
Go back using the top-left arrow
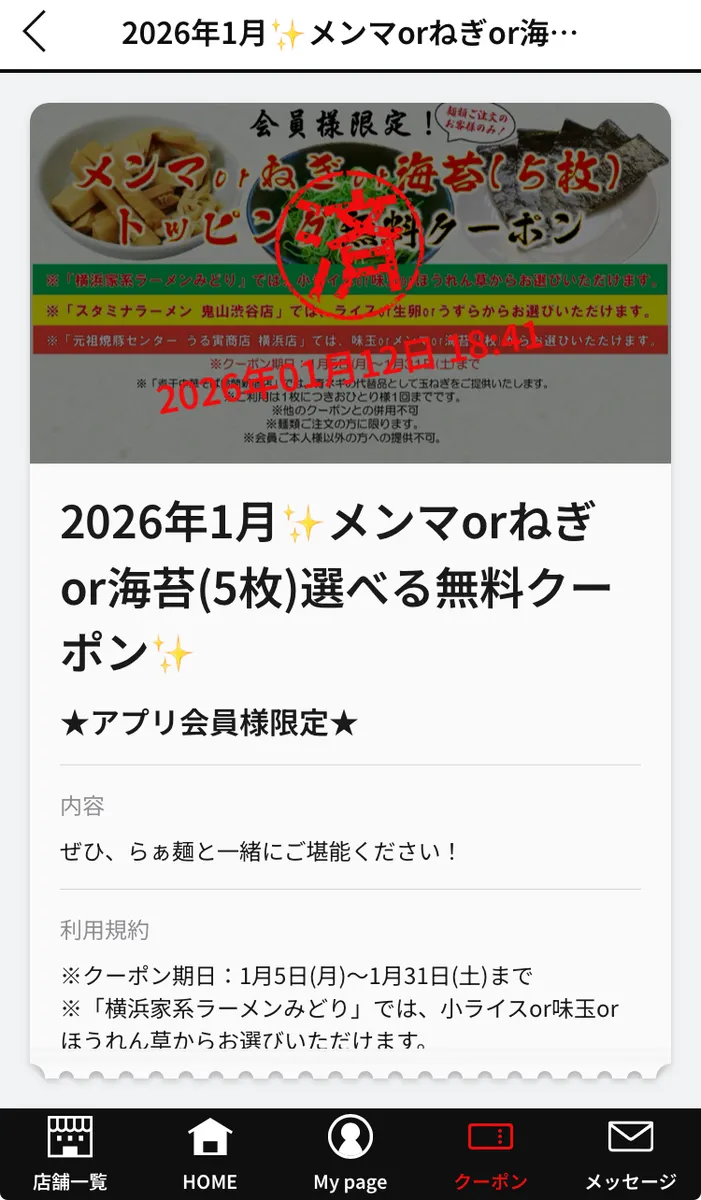tap(35, 32)
